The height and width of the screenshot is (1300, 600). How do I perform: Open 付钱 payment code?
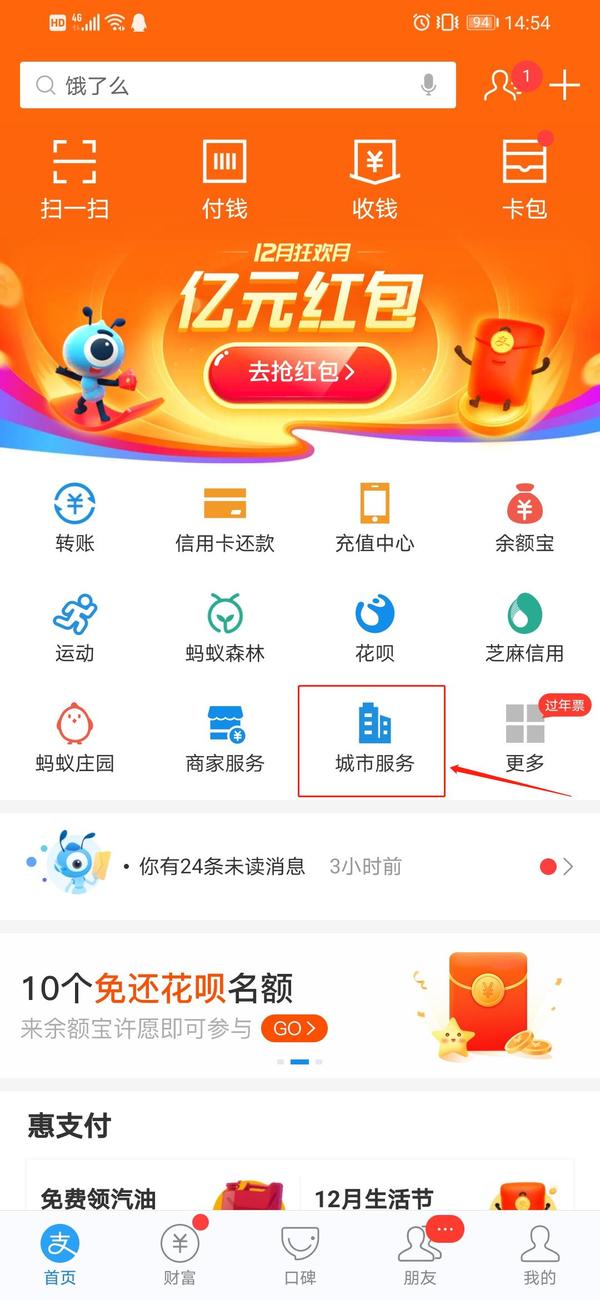[x=224, y=178]
